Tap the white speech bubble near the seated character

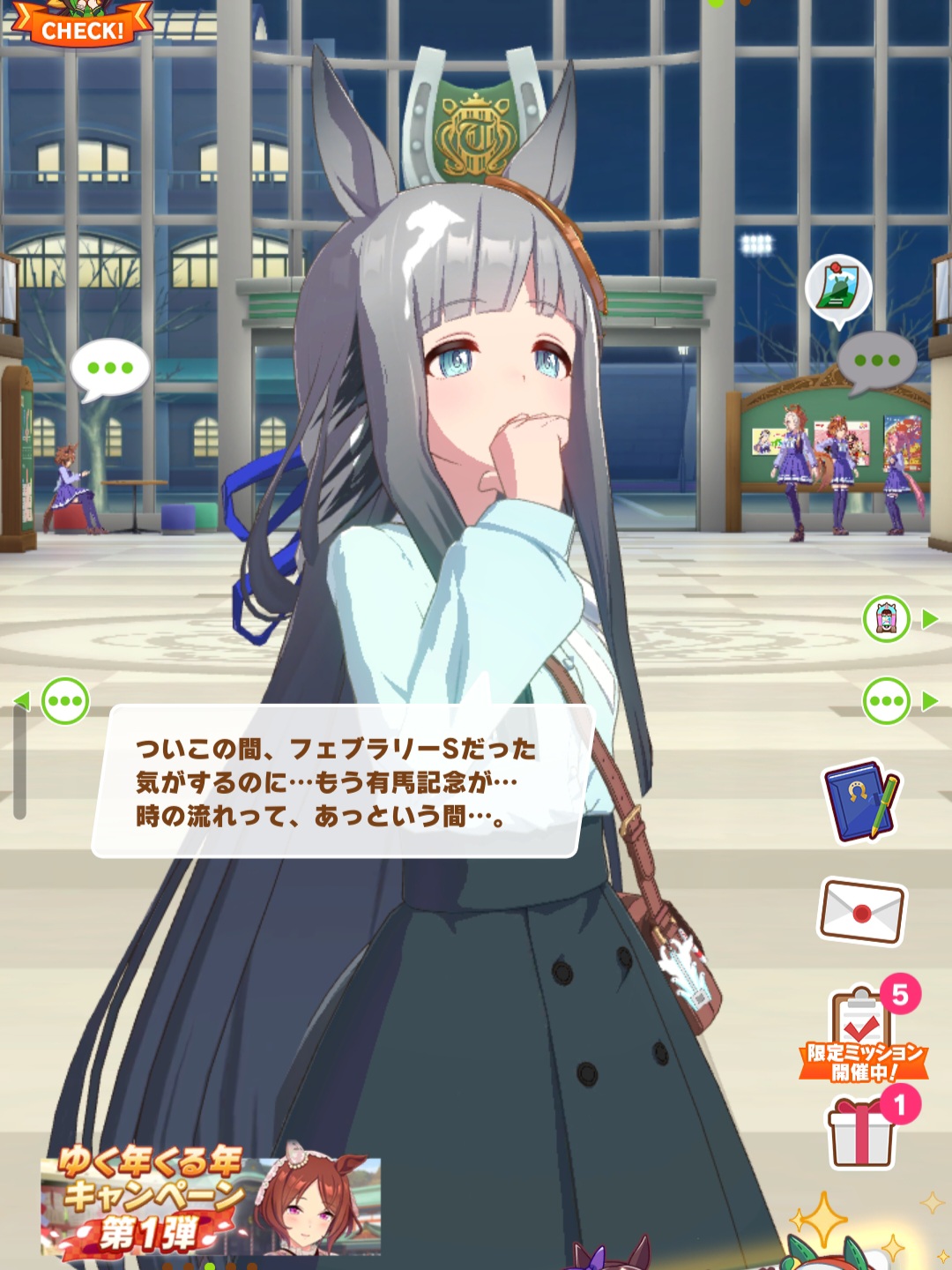pyautogui.click(x=110, y=369)
